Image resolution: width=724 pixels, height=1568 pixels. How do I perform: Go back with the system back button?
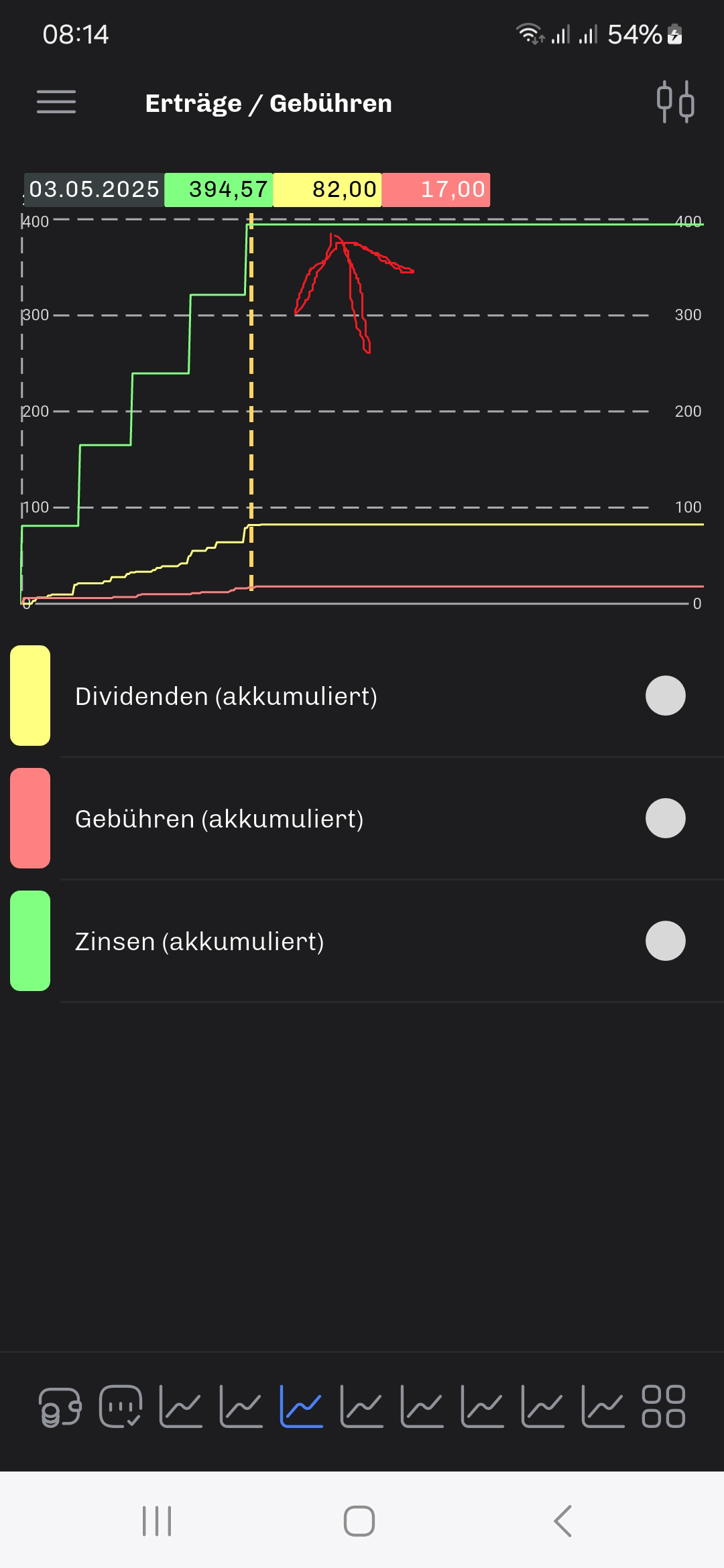point(563,1520)
